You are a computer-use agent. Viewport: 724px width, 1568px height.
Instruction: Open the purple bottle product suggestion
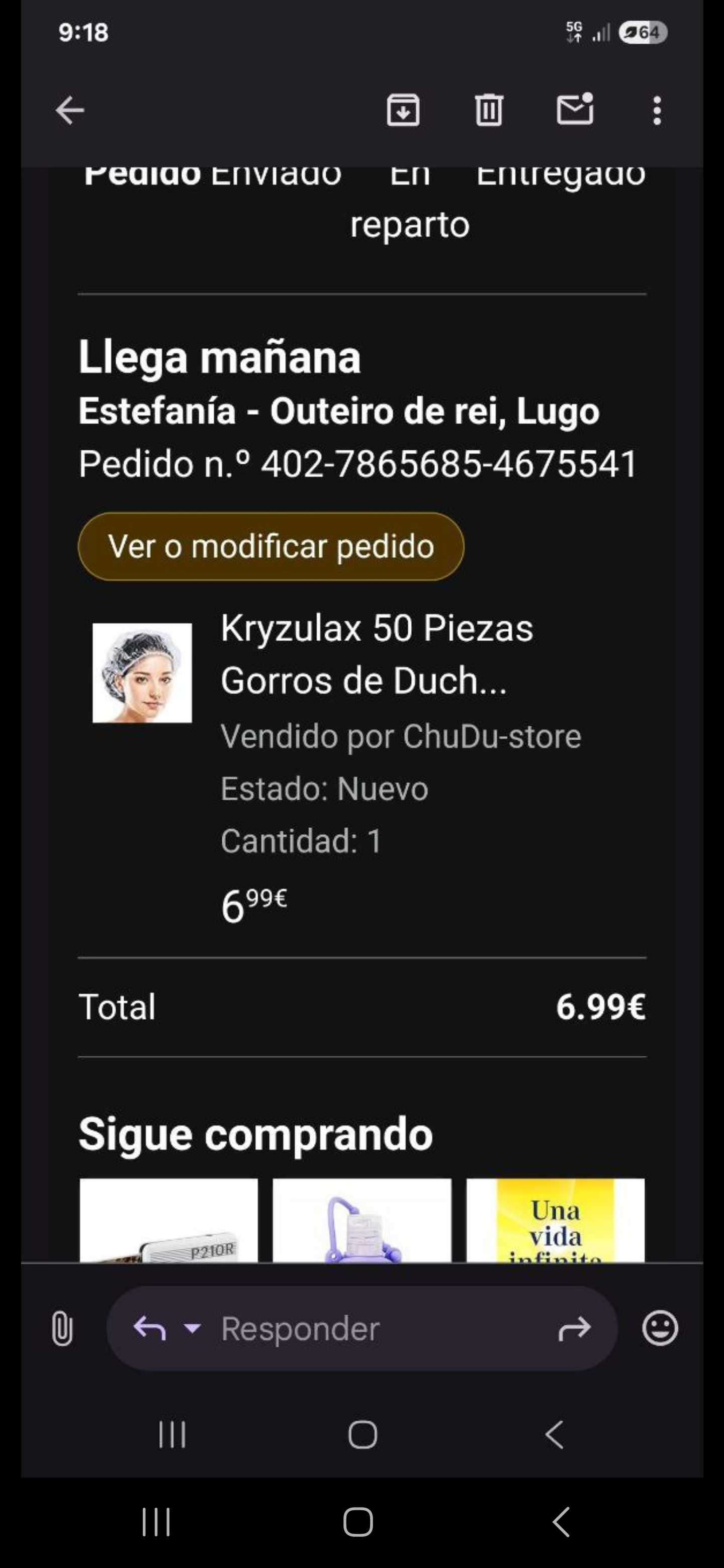click(361, 1220)
